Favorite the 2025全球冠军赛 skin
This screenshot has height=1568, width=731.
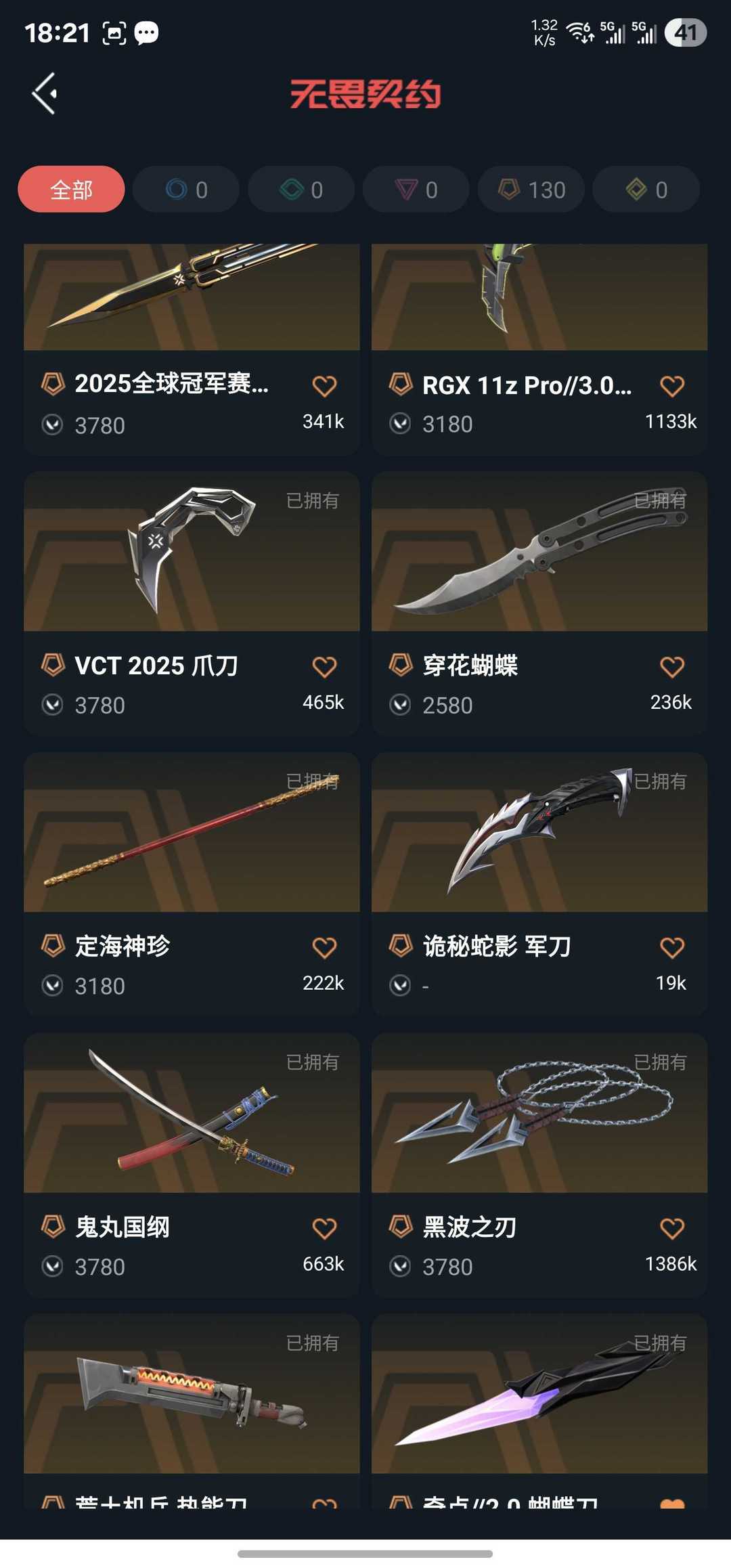[324, 386]
